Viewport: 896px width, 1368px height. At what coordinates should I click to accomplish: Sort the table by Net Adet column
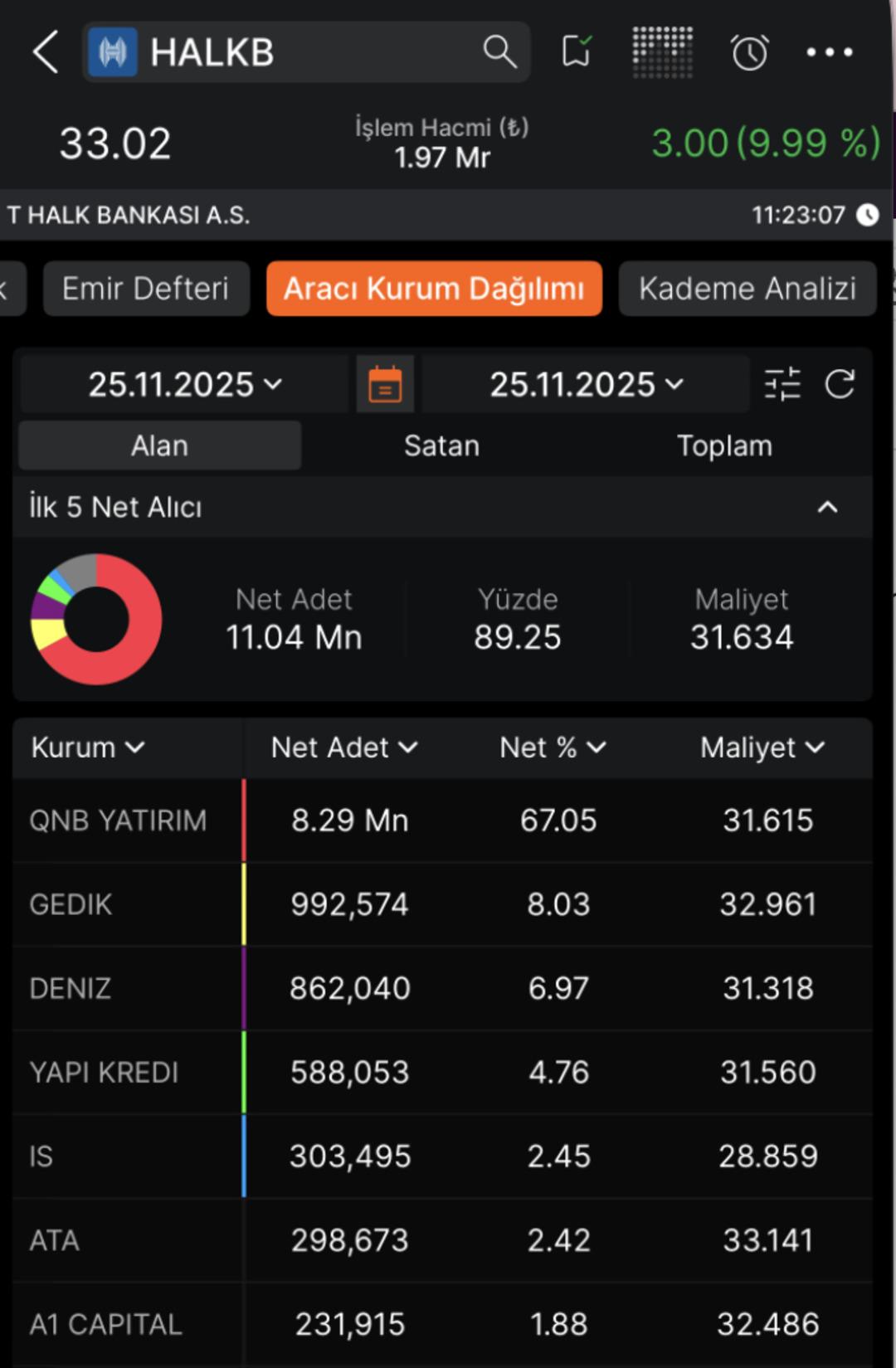tap(343, 747)
